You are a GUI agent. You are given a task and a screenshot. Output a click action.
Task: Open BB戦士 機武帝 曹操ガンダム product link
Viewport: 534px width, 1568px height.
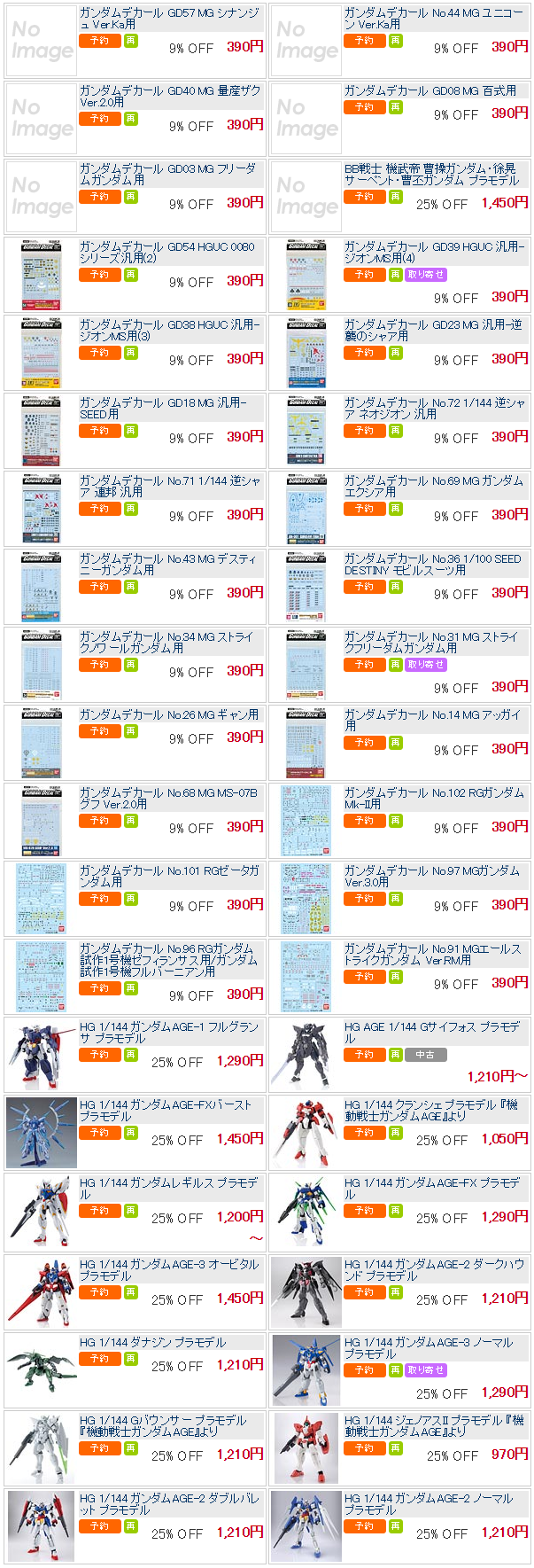pyautogui.click(x=430, y=174)
